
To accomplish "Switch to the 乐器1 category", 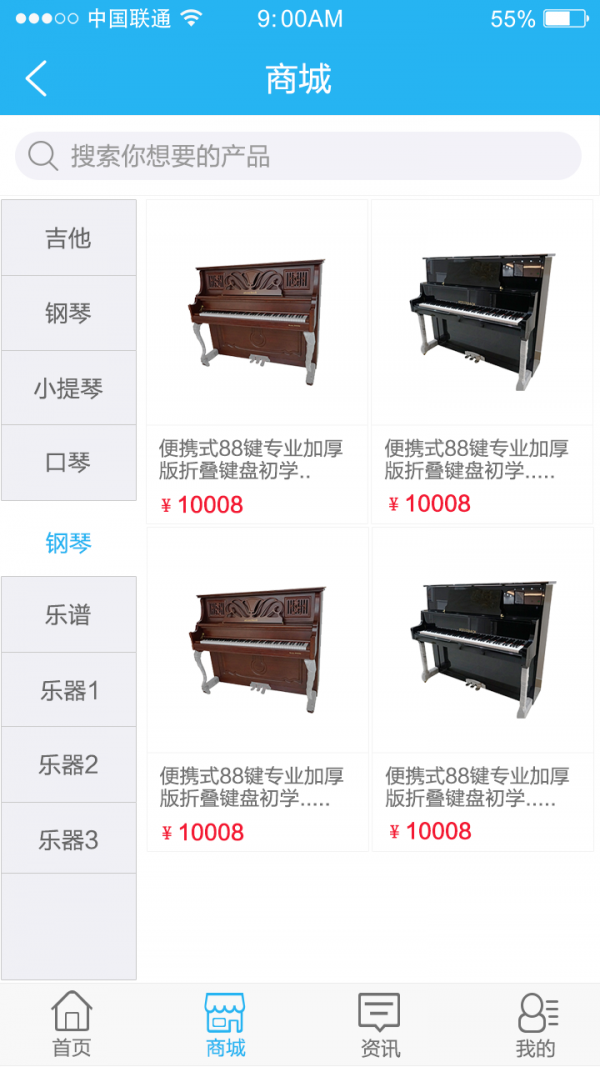I will click(68, 690).
